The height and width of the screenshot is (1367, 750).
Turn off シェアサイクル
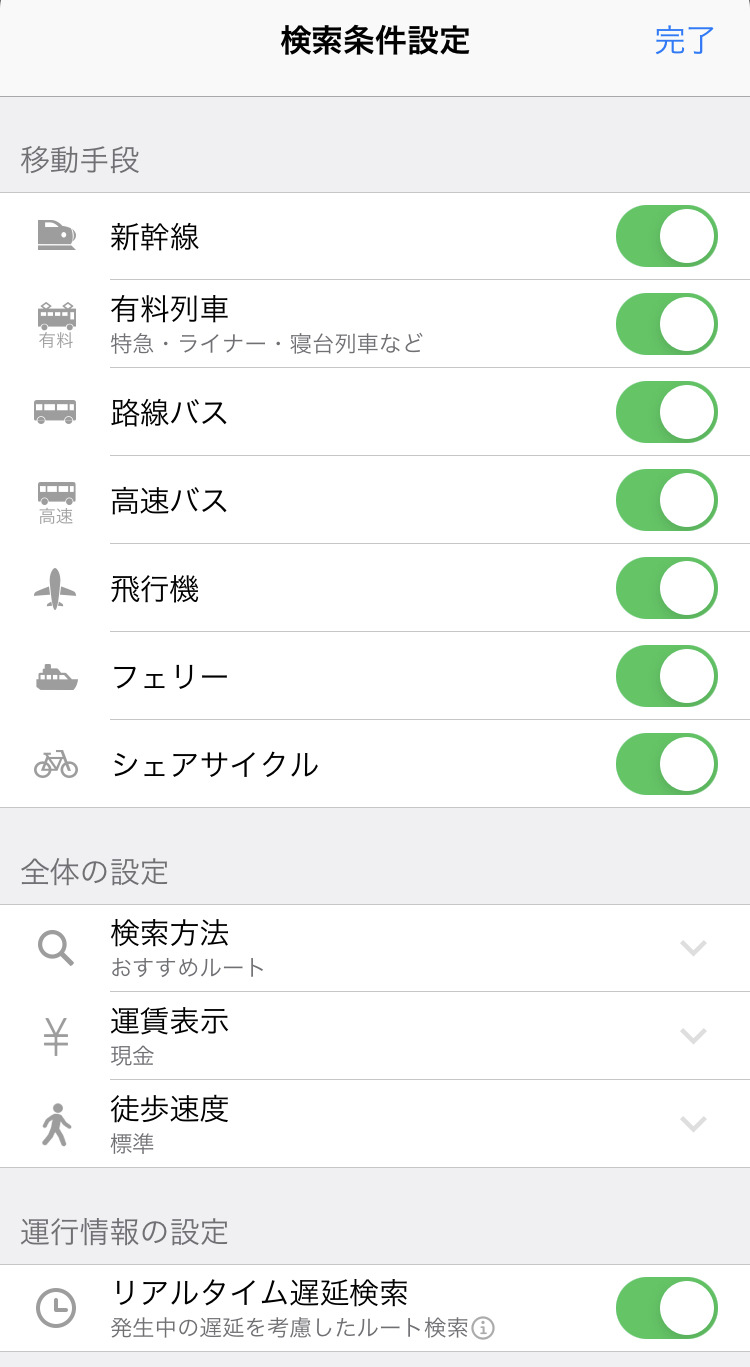667,764
